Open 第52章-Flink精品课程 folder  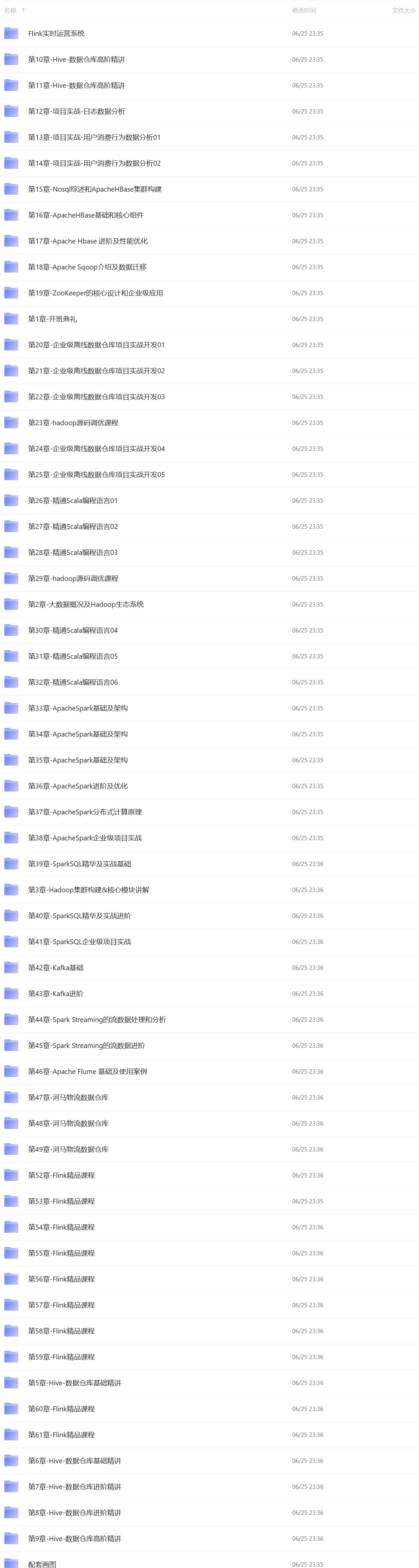click(62, 1175)
